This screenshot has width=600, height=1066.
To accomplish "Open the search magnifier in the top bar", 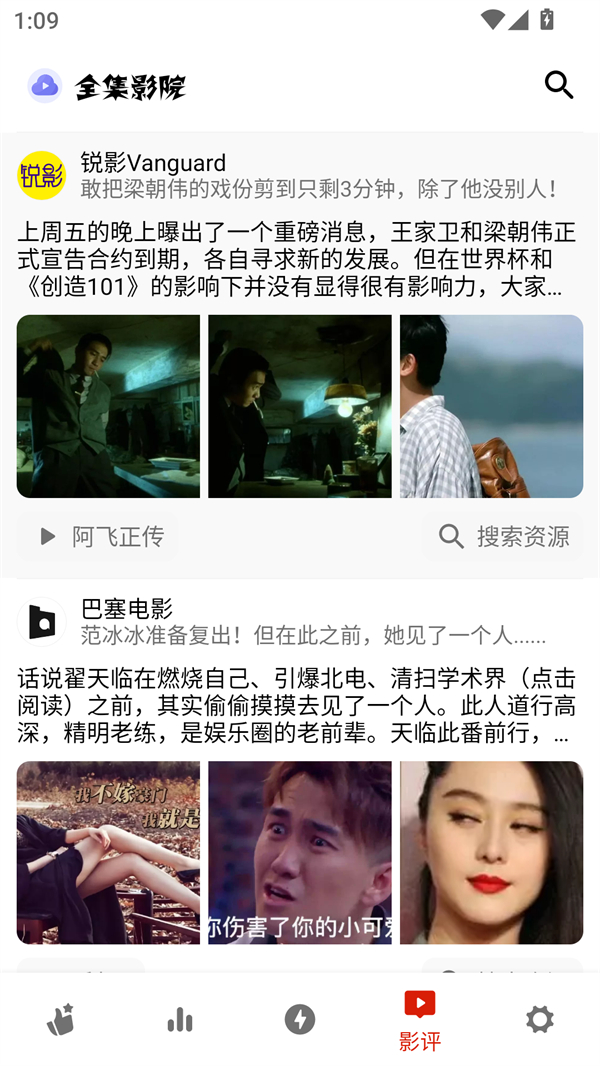I will click(558, 85).
